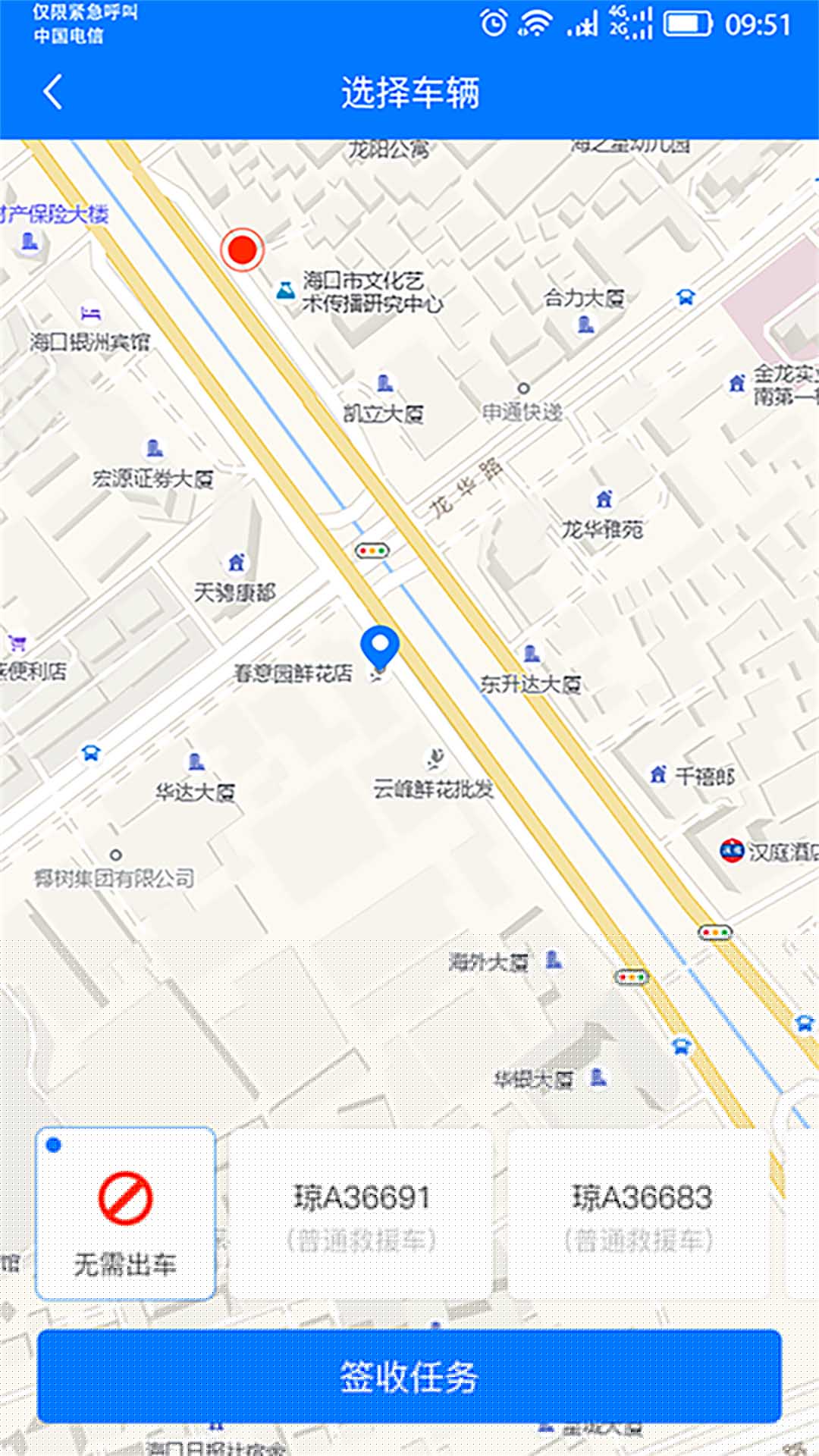Tap the back arrow in the title bar

pos(52,91)
